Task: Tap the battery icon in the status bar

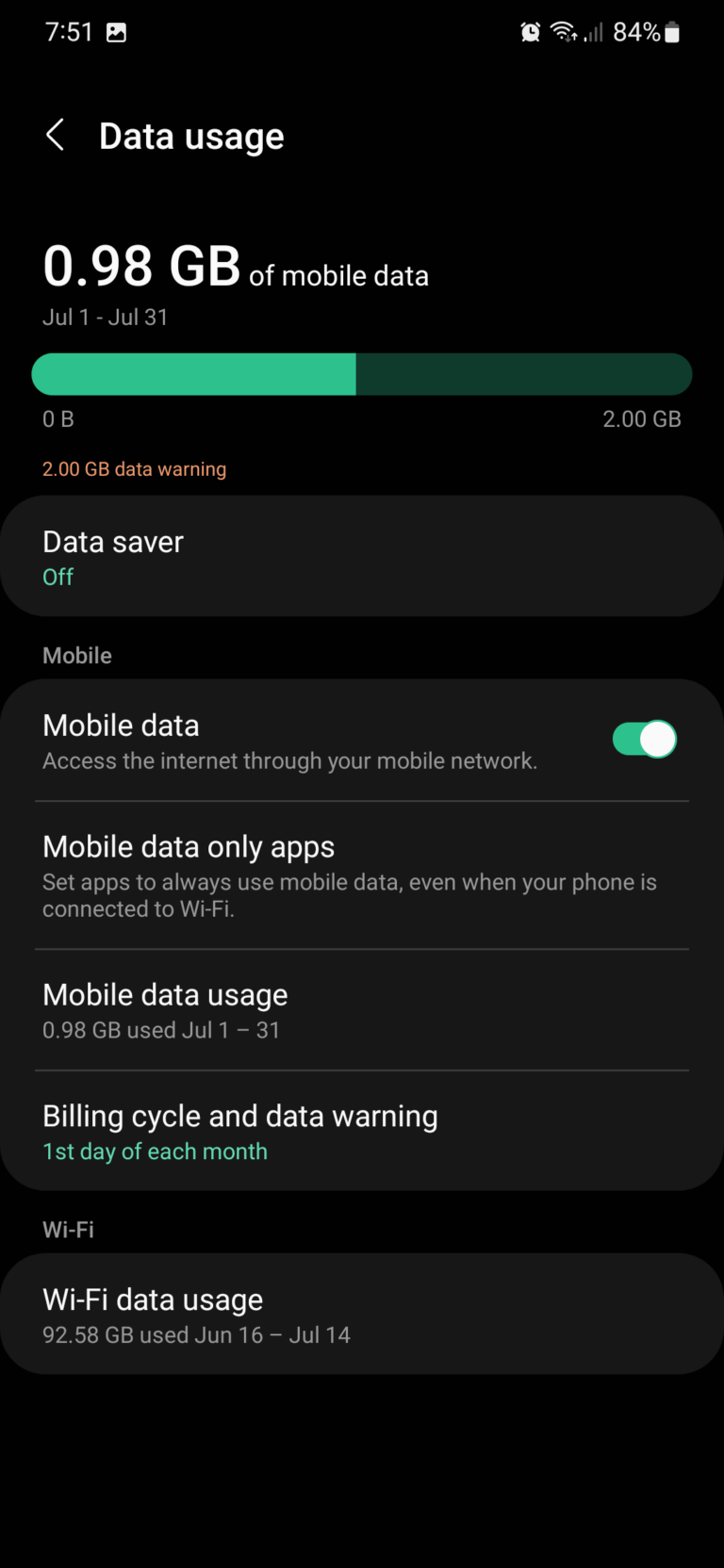Action: tap(672, 31)
